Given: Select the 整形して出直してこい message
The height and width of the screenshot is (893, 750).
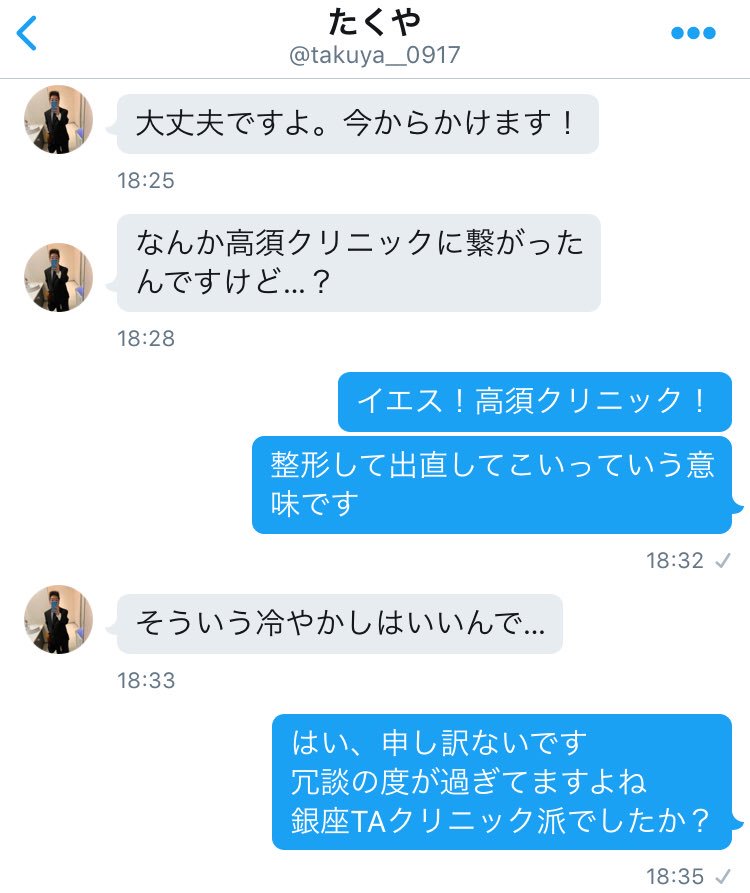Looking at the screenshot, I should [x=490, y=482].
